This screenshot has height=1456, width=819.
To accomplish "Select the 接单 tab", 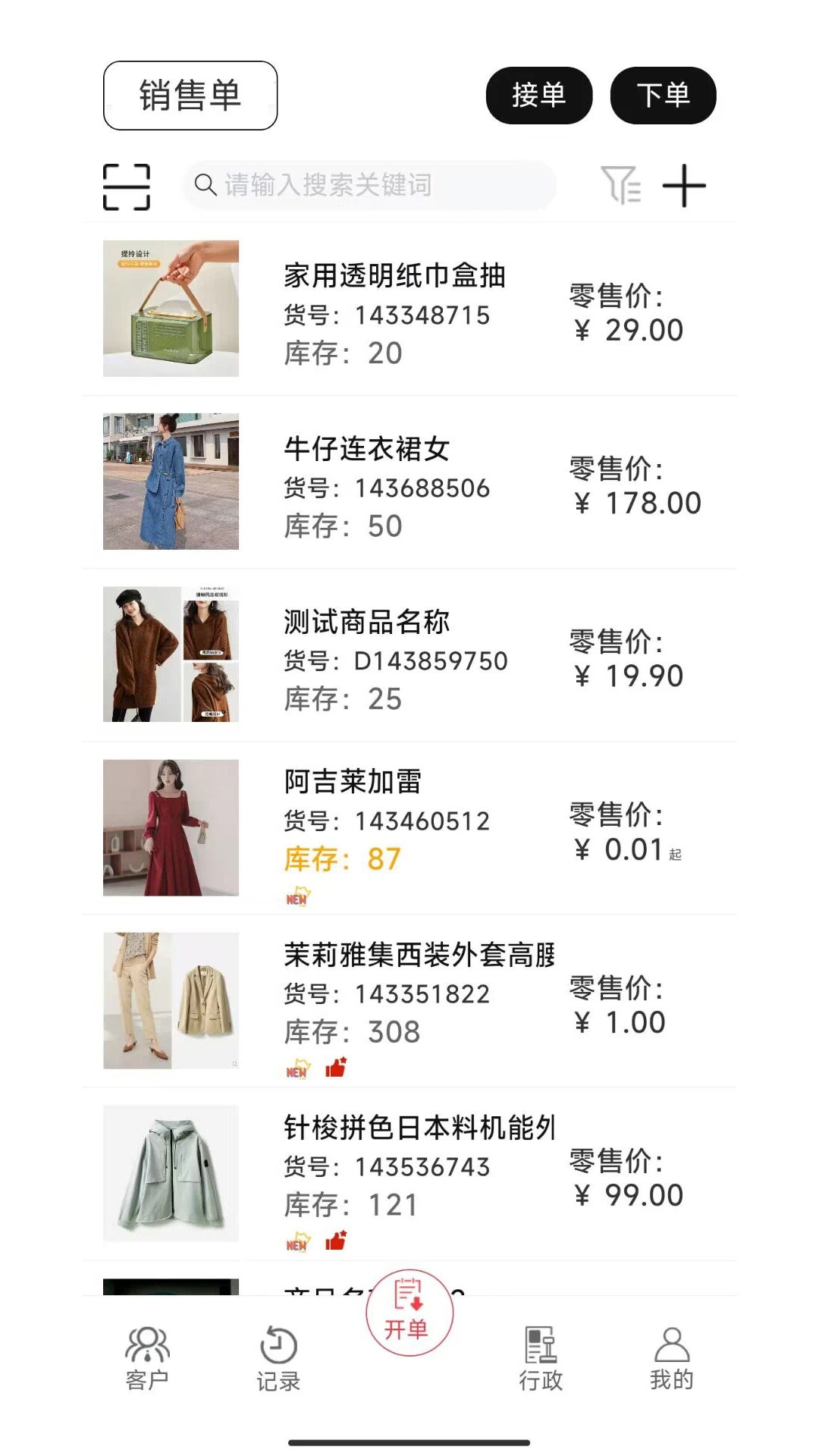I will 539,94.
